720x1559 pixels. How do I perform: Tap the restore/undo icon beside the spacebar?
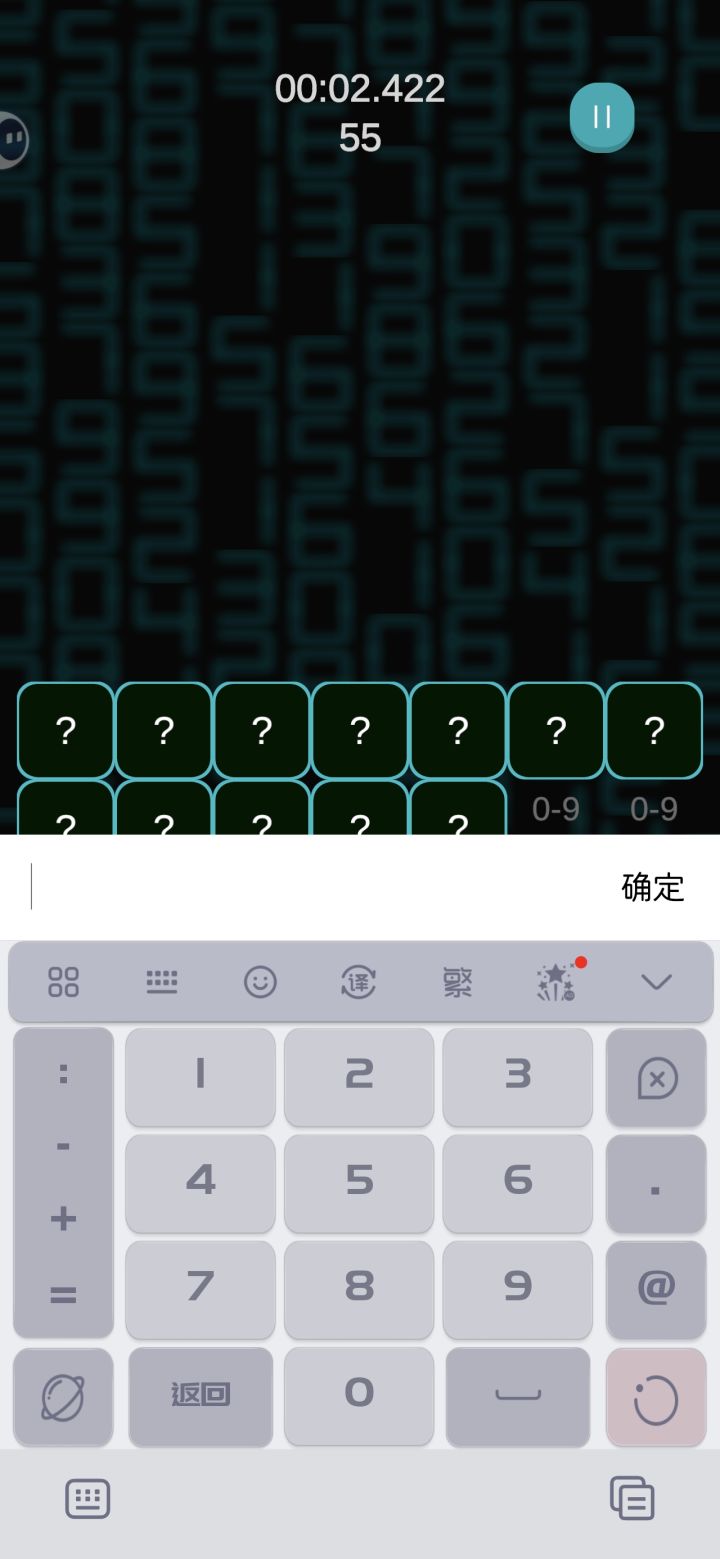click(656, 1396)
